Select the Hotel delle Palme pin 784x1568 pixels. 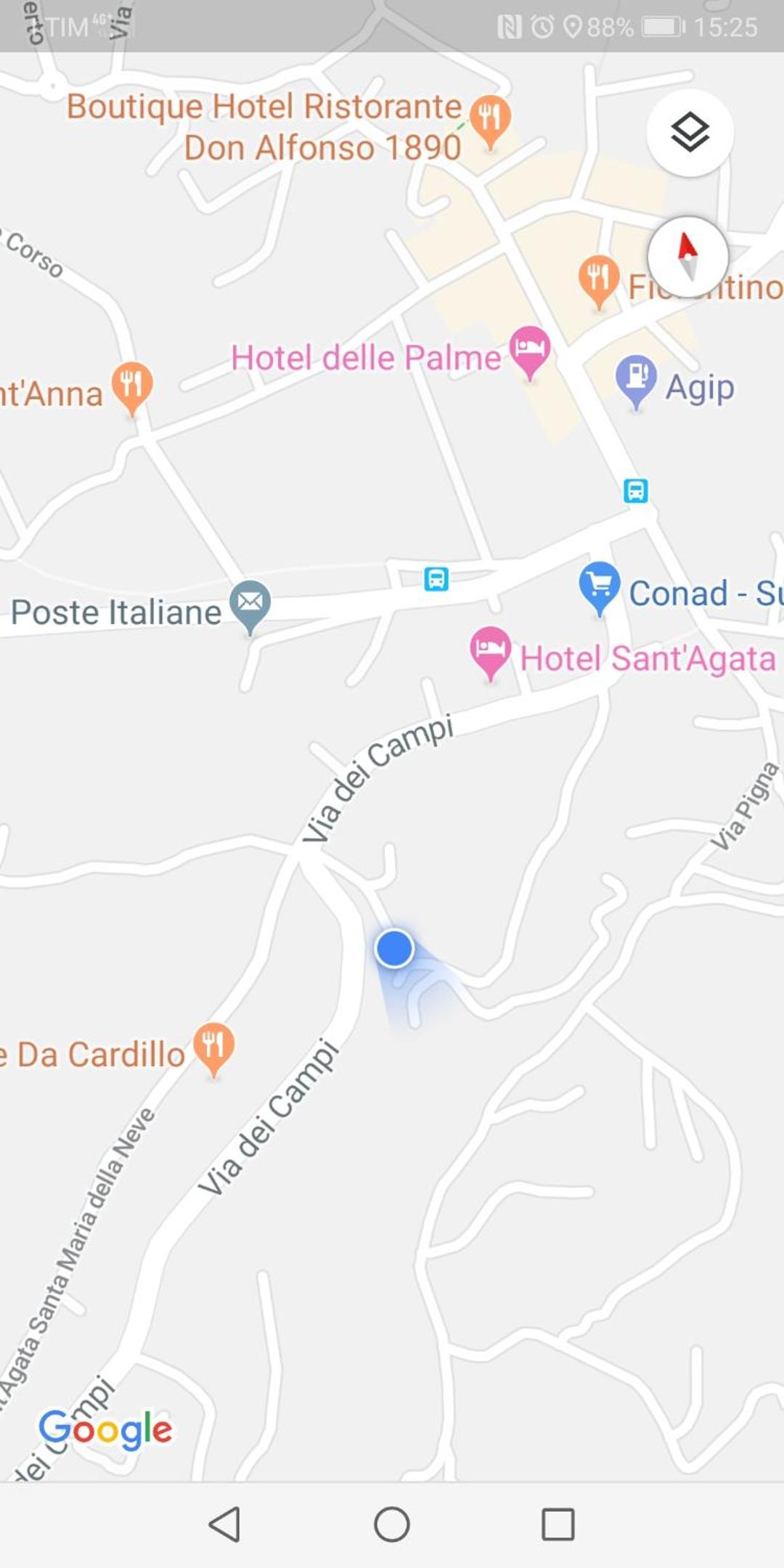(529, 350)
